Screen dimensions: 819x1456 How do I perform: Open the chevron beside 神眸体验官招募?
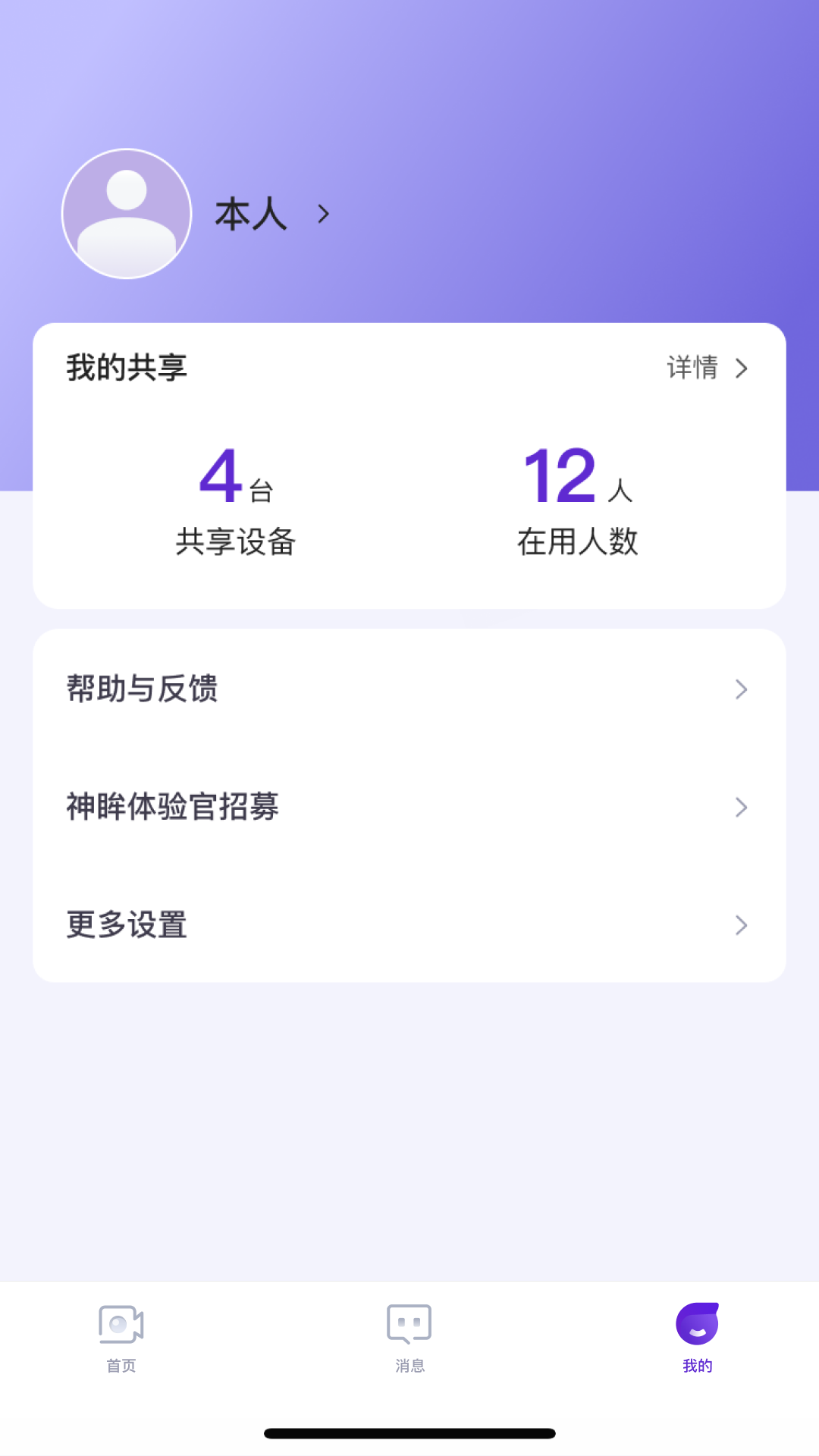(742, 808)
